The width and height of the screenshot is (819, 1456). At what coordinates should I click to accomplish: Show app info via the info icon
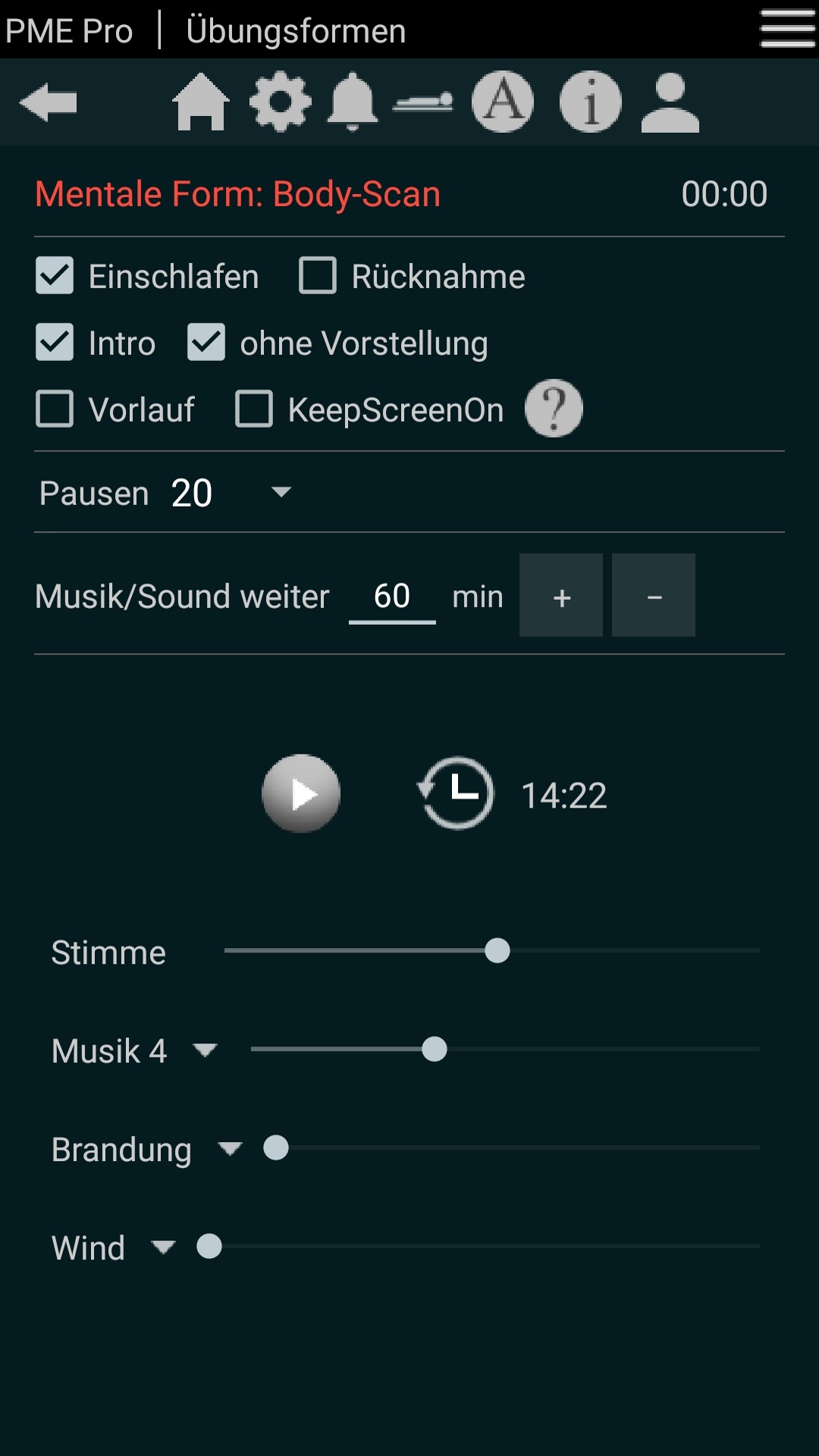pos(590,102)
